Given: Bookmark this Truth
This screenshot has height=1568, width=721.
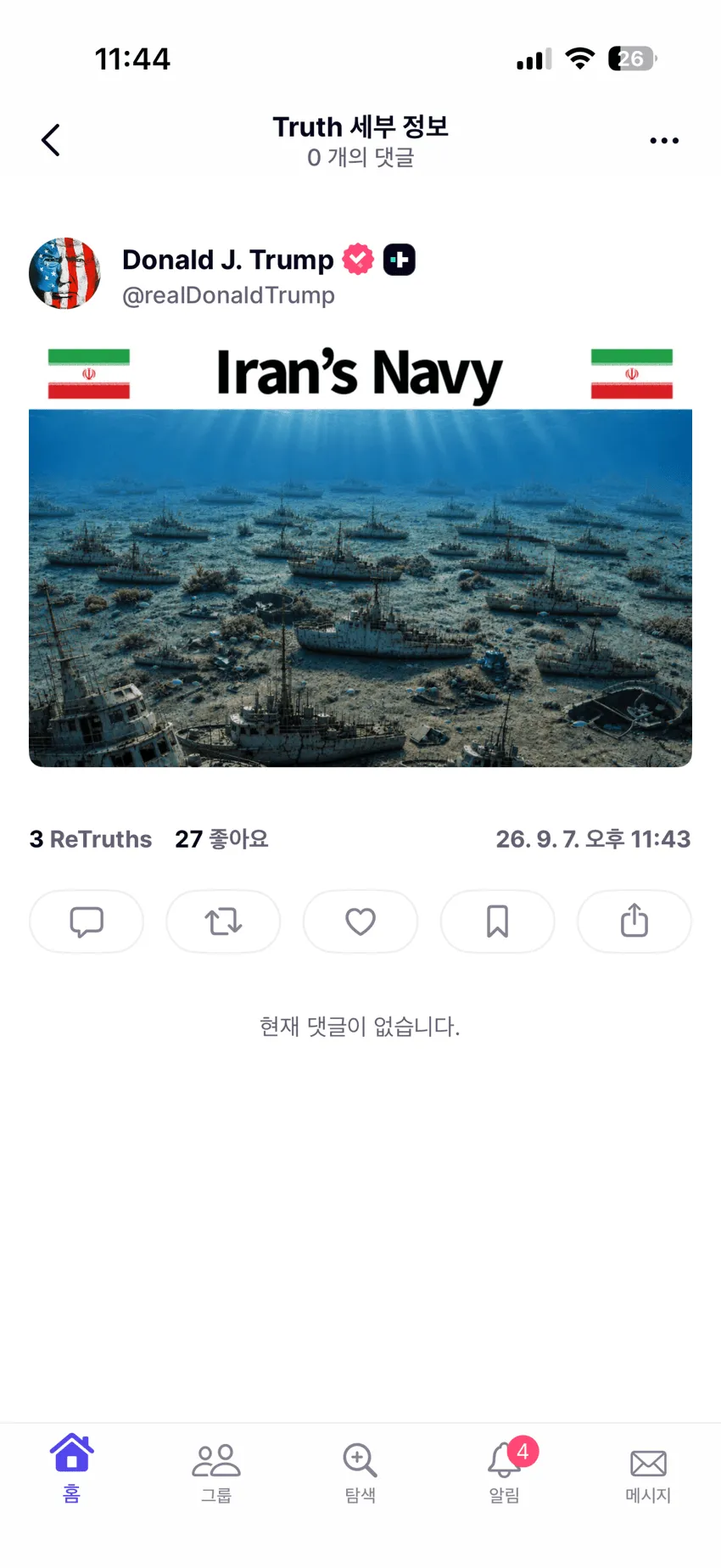Looking at the screenshot, I should tap(498, 921).
